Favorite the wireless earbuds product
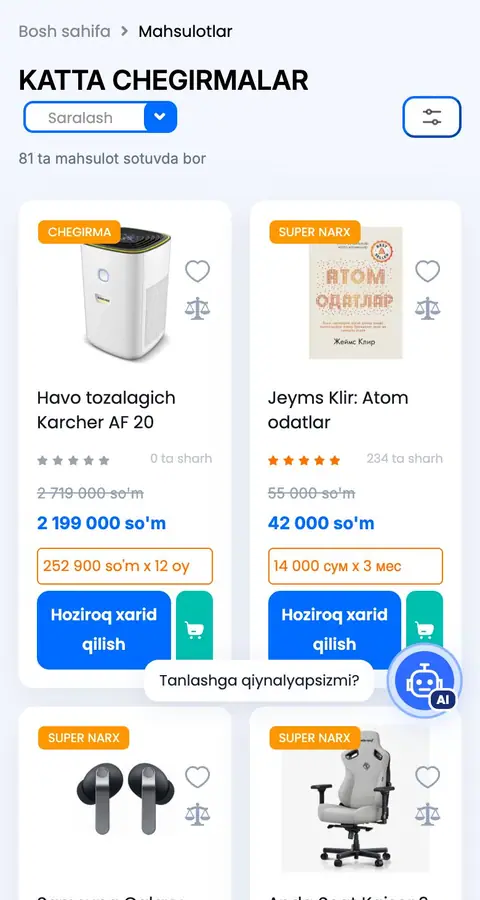 click(x=198, y=777)
